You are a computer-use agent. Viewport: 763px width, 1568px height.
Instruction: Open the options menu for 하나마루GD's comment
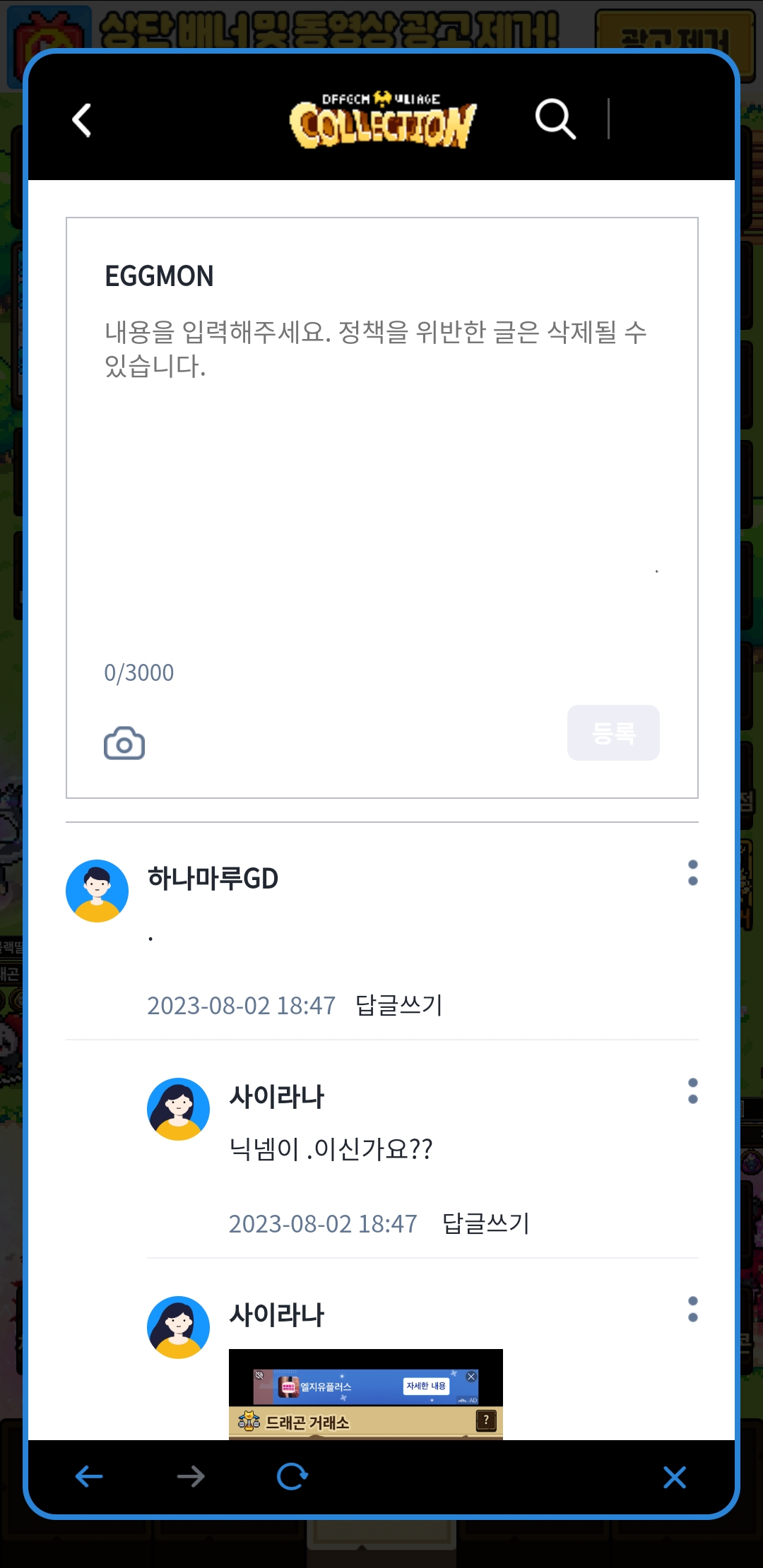coord(692,873)
